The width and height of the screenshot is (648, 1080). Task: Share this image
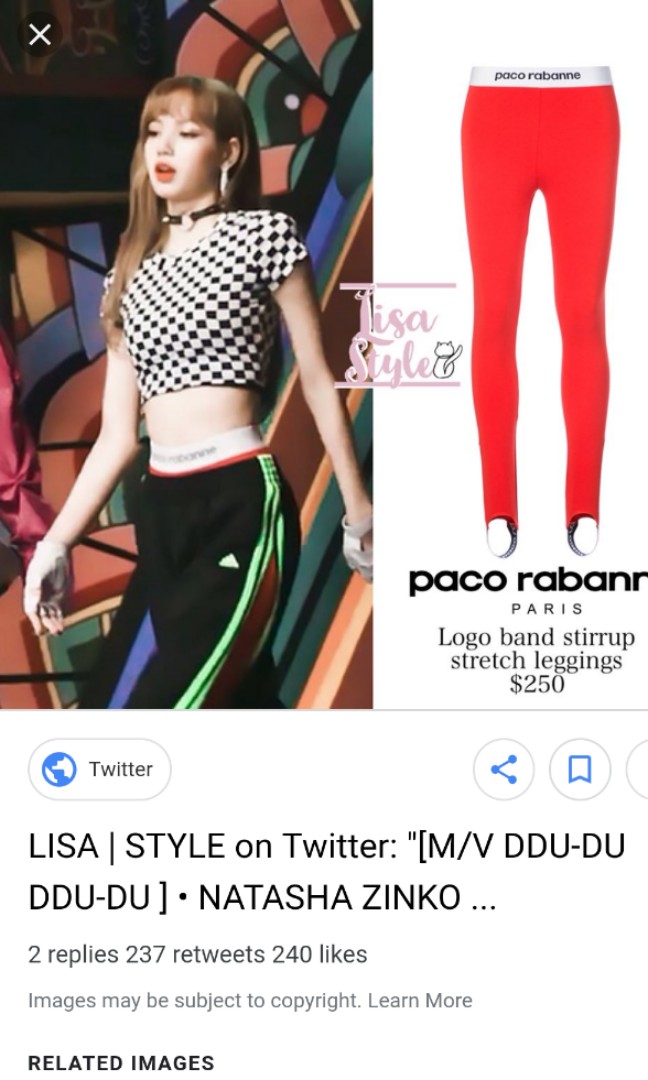tap(504, 769)
